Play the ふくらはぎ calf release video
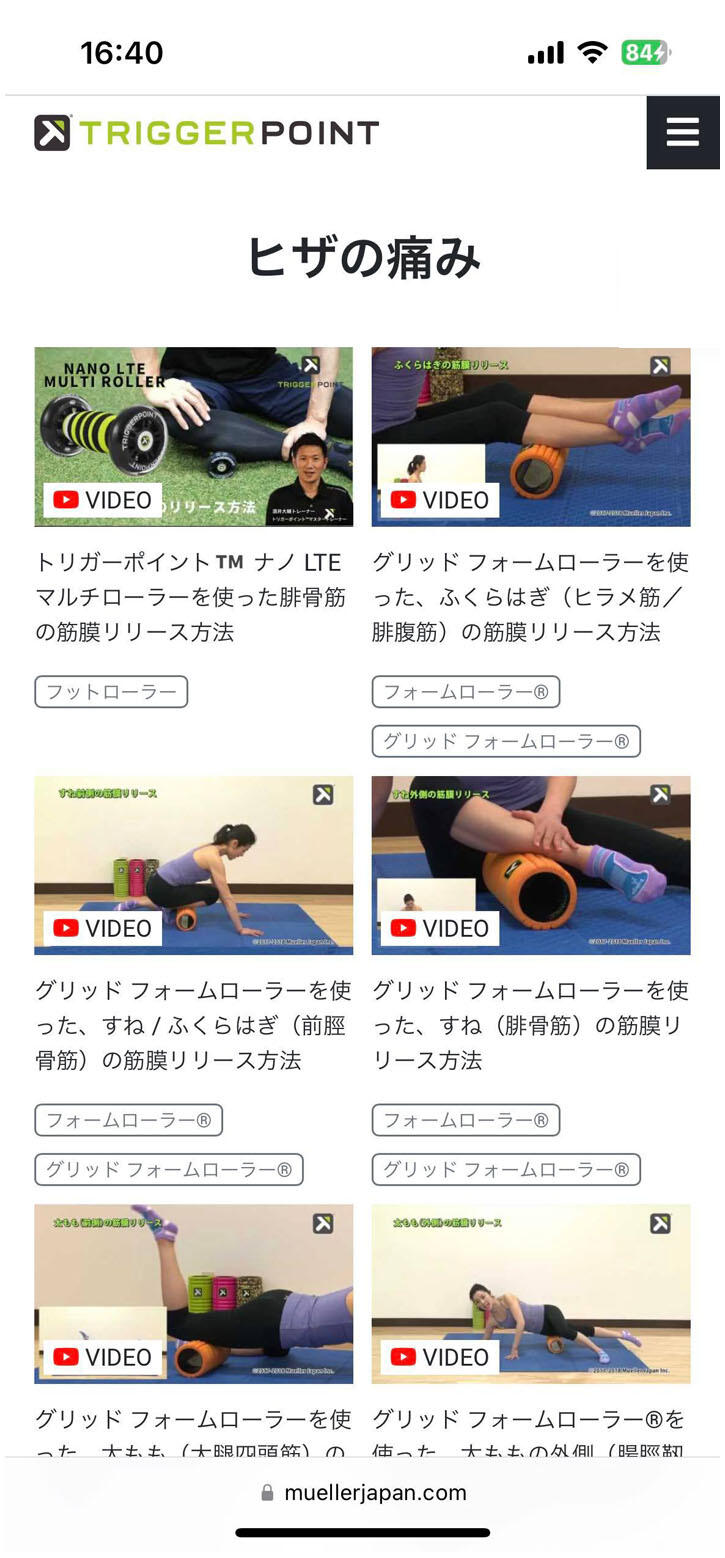Screen dimensions: 725x1558 [x=530, y=436]
